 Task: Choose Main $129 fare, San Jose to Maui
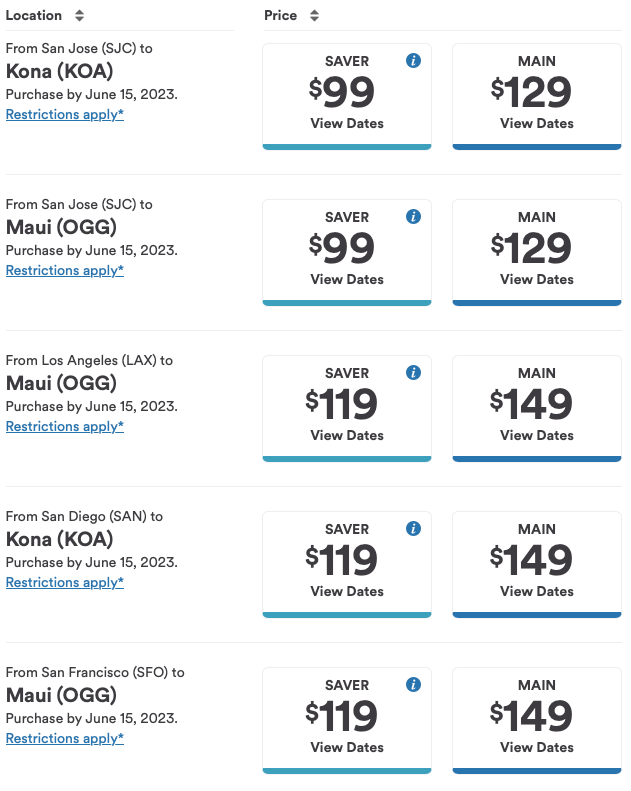click(536, 250)
